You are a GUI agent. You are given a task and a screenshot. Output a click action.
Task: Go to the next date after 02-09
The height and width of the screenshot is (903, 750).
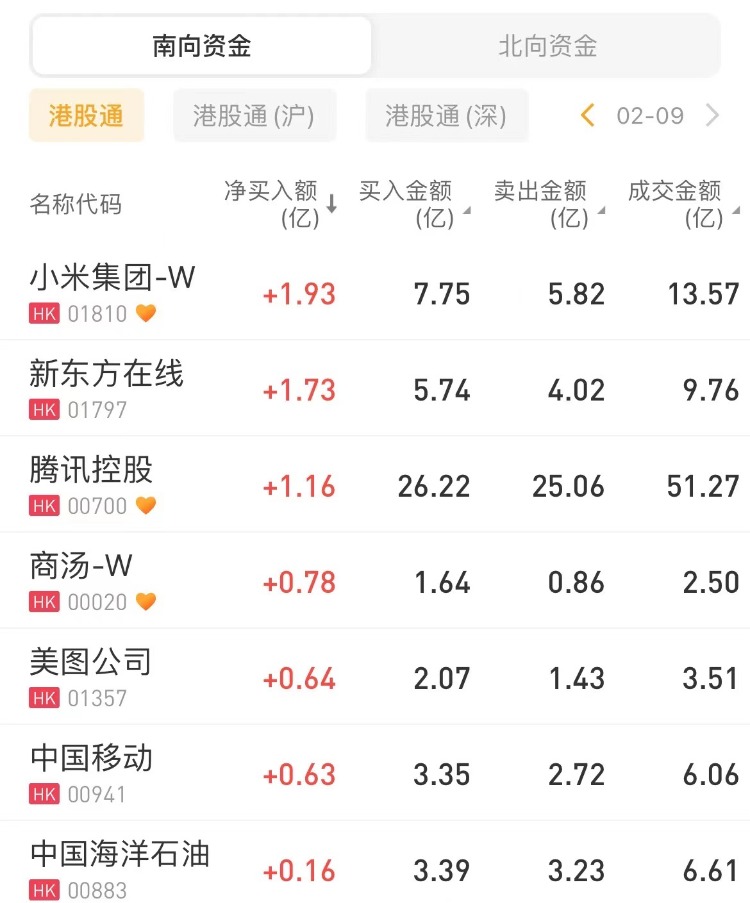click(712, 116)
